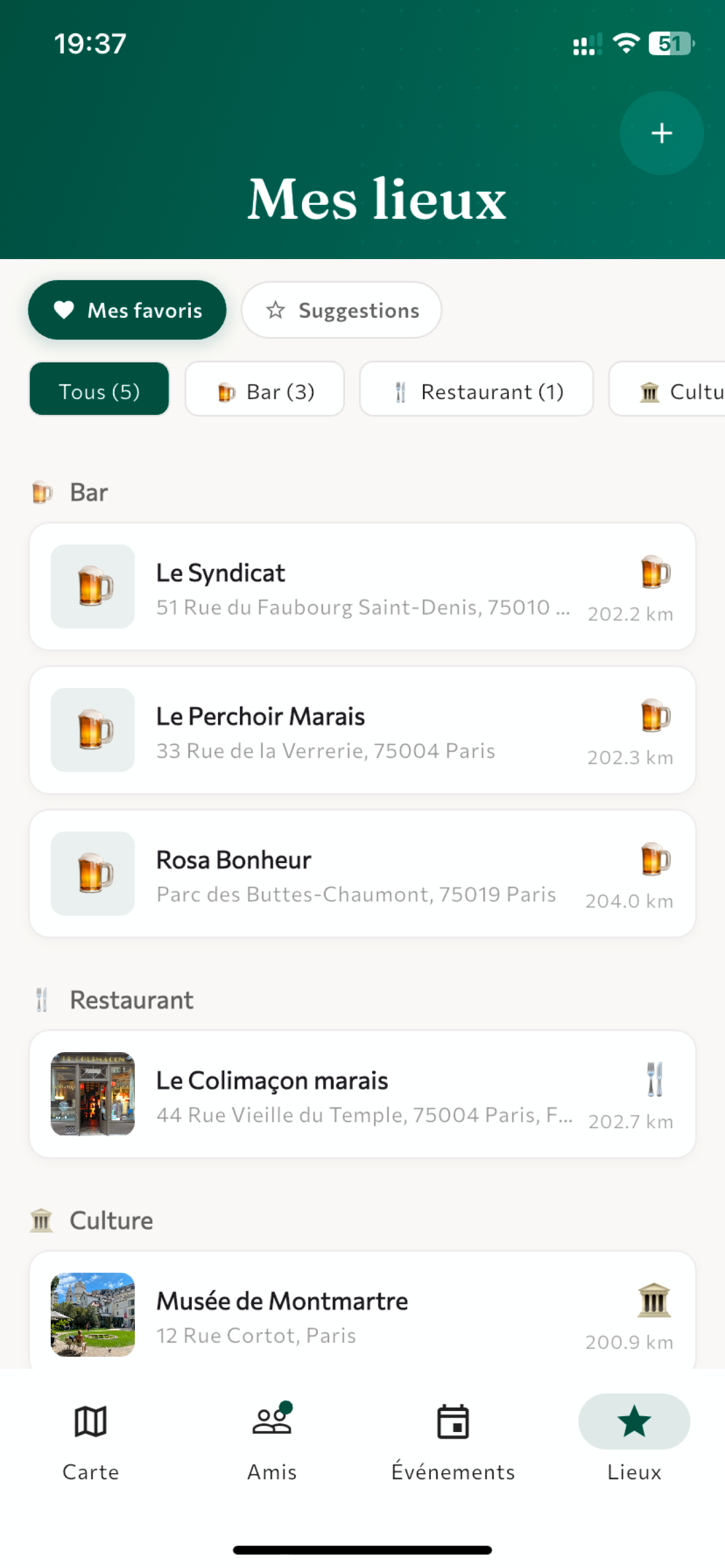
Task: View Rosa Bonheur place details
Action: [362, 874]
